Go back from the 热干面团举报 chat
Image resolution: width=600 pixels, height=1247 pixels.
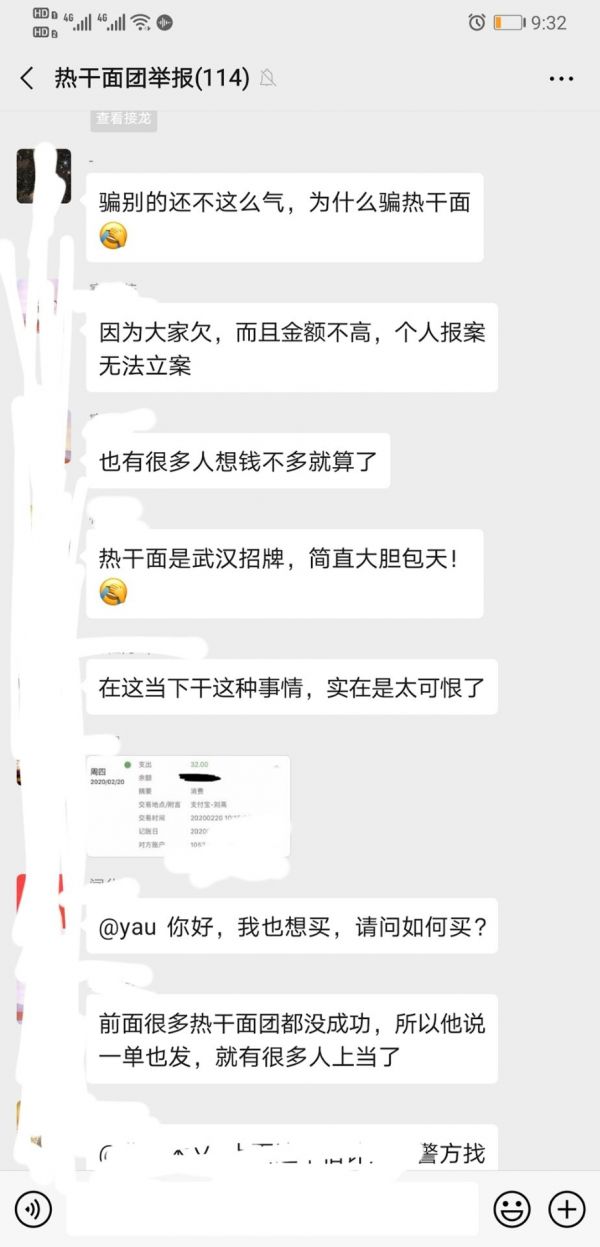(x=27, y=78)
